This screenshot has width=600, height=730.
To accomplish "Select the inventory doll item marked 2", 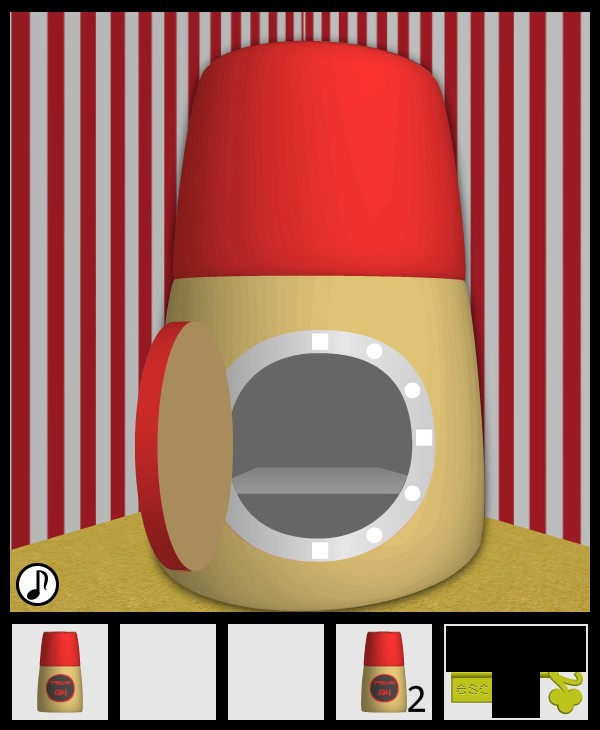I will click(x=384, y=672).
